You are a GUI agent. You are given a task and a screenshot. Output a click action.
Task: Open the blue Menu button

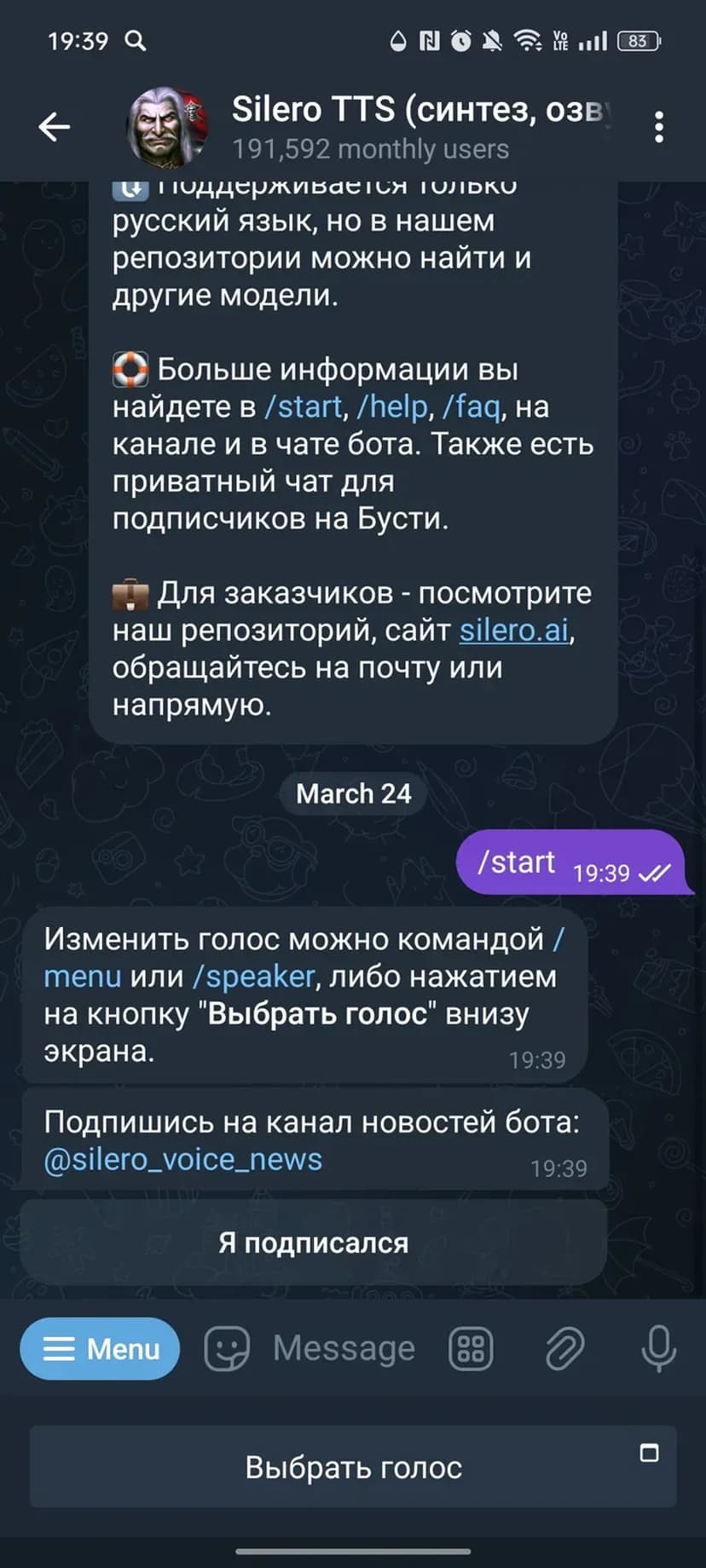click(100, 1349)
